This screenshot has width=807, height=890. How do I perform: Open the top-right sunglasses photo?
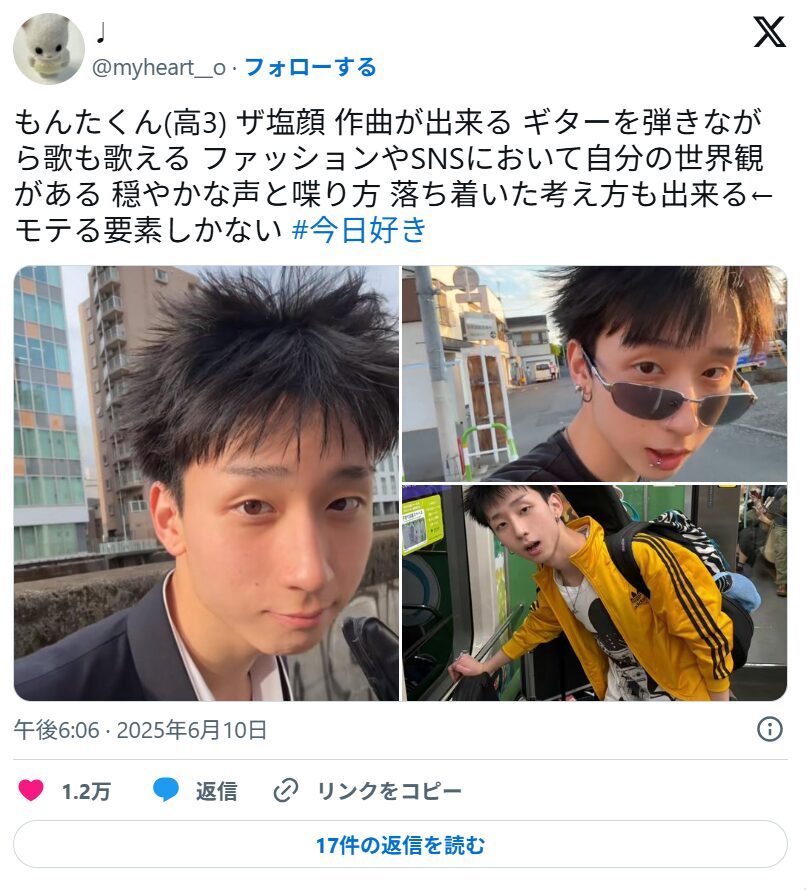[x=594, y=373]
